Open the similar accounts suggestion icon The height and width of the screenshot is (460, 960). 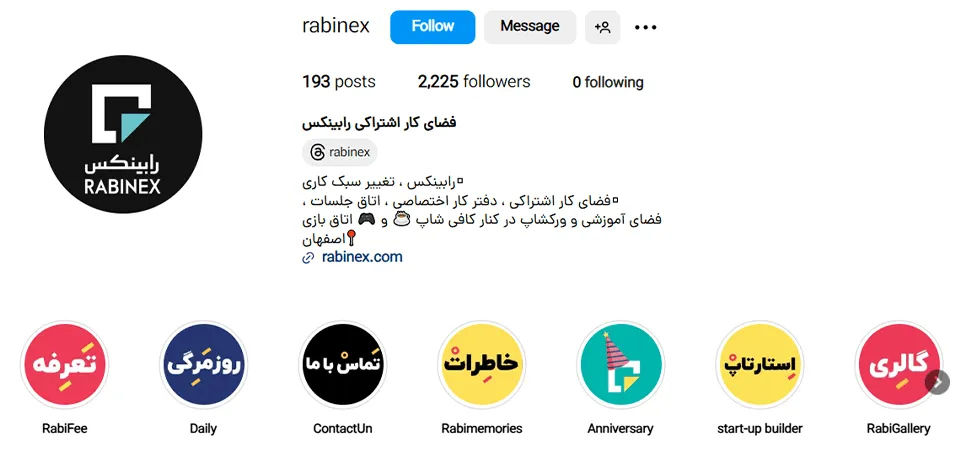602,27
